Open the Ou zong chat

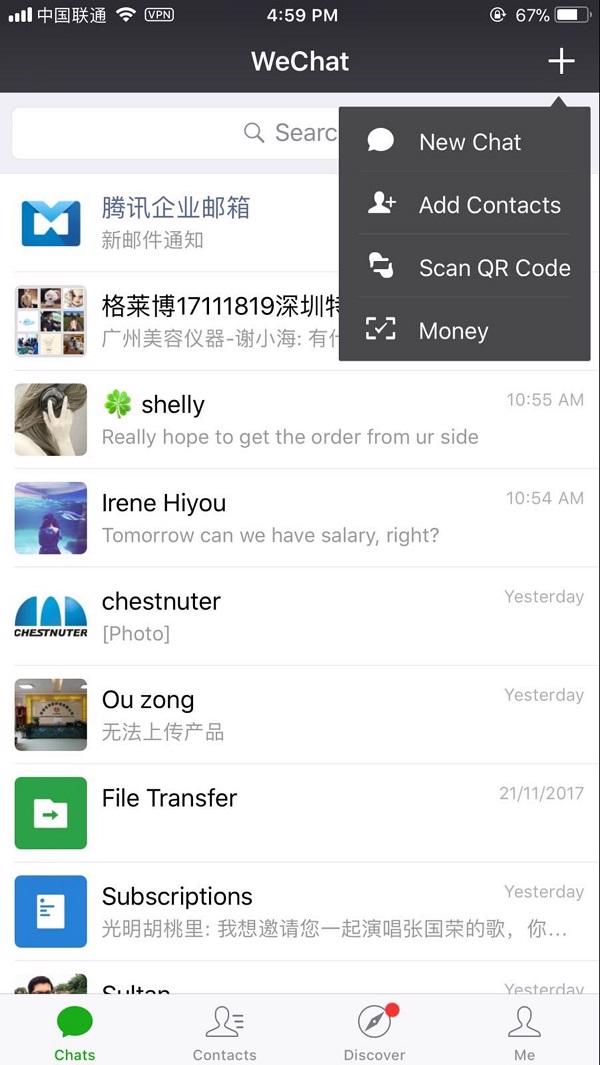coord(300,714)
